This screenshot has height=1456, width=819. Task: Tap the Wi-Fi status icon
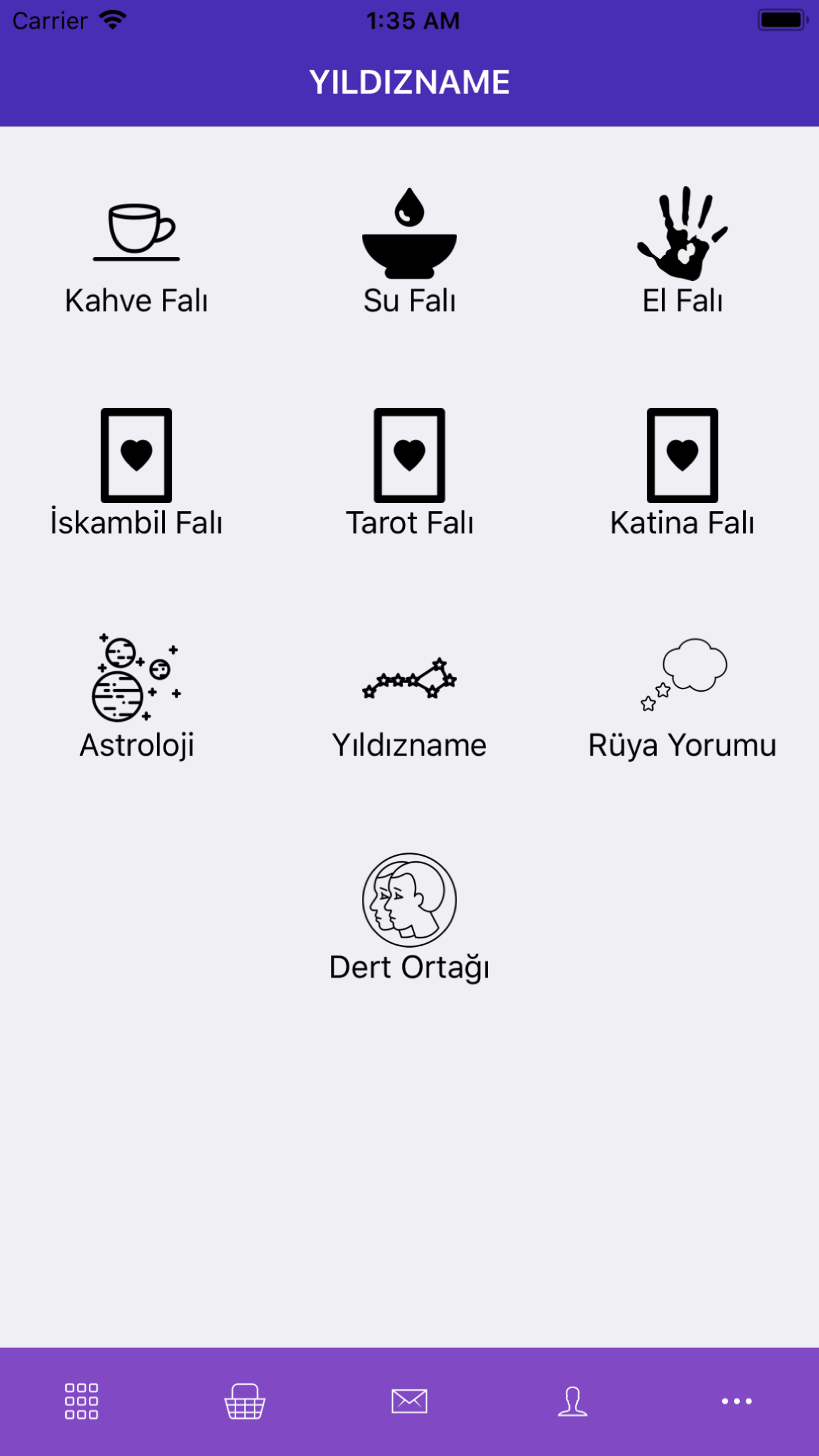pos(113,20)
